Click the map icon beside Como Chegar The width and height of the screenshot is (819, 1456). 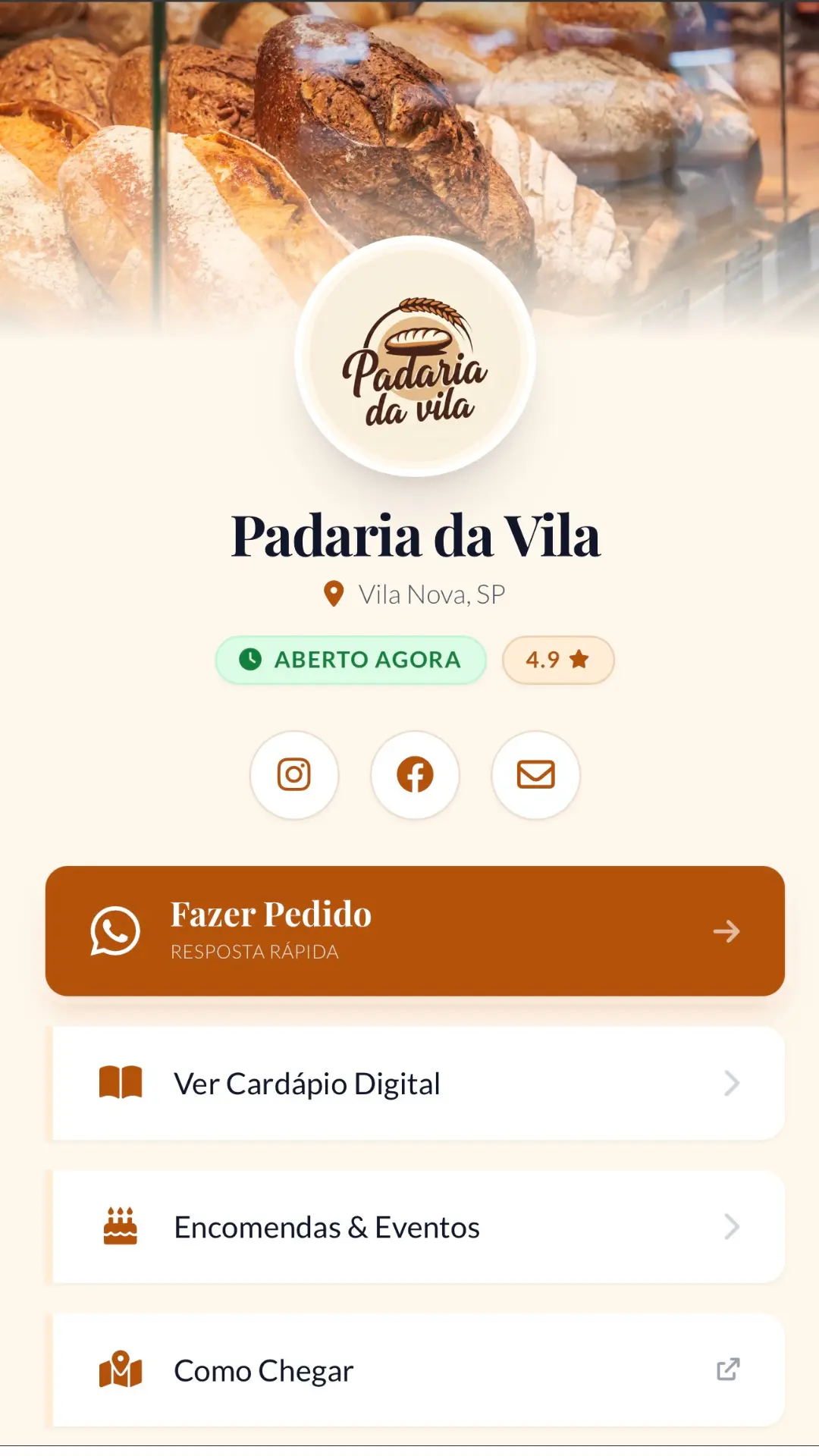click(120, 1370)
